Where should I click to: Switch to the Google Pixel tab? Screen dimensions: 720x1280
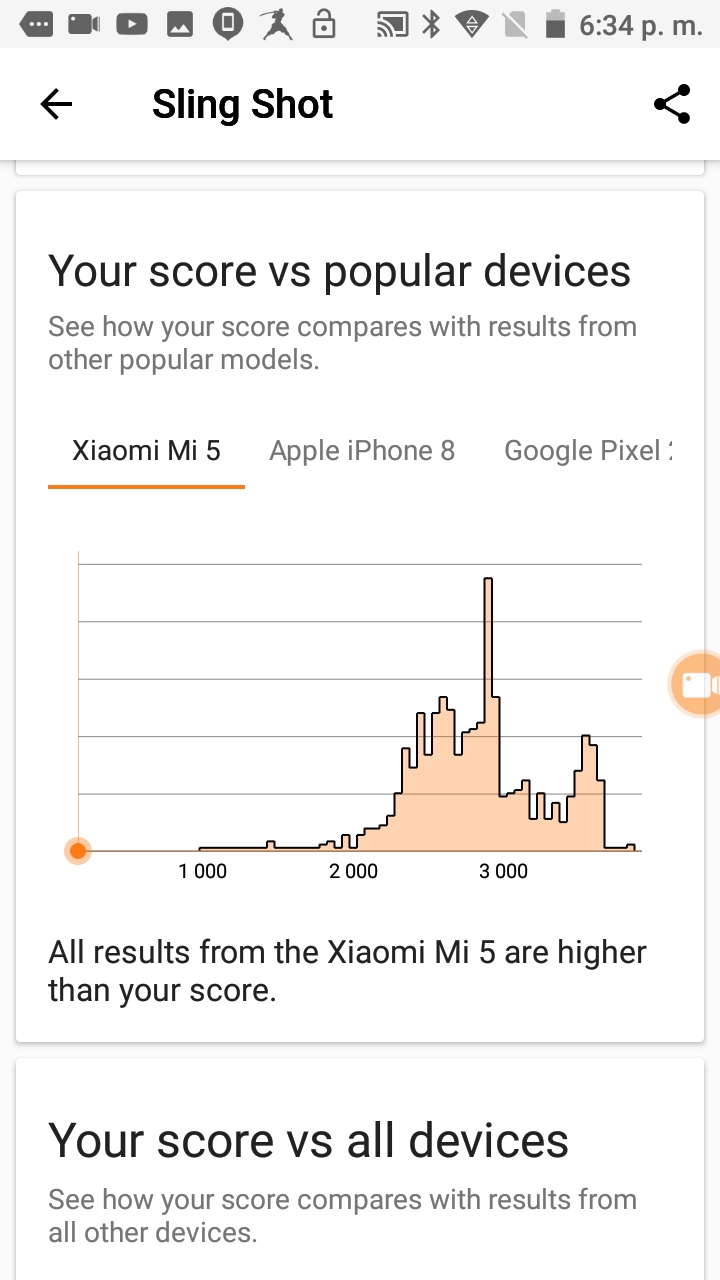tap(588, 451)
